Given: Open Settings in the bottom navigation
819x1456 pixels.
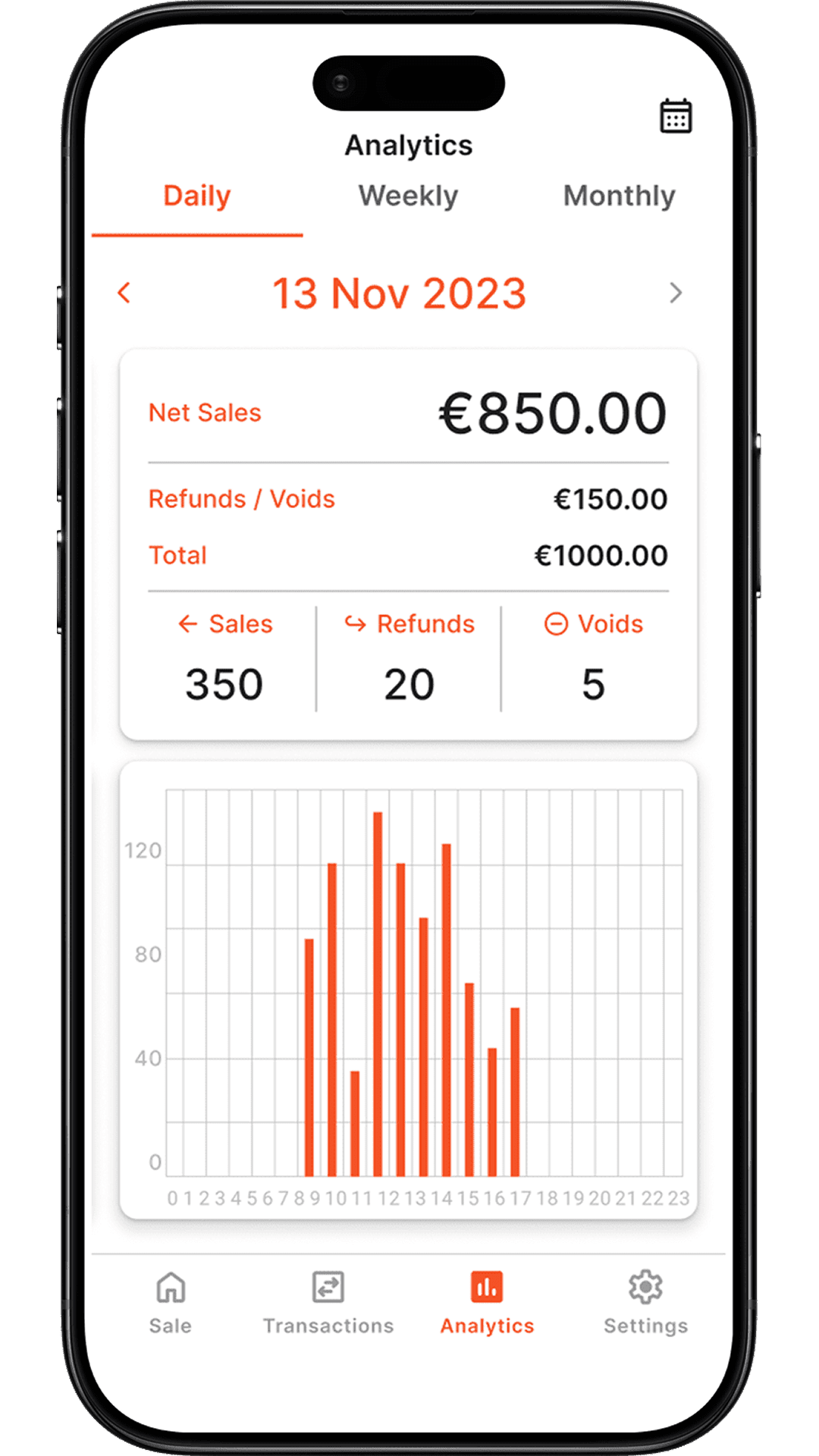Looking at the screenshot, I should (645, 1303).
